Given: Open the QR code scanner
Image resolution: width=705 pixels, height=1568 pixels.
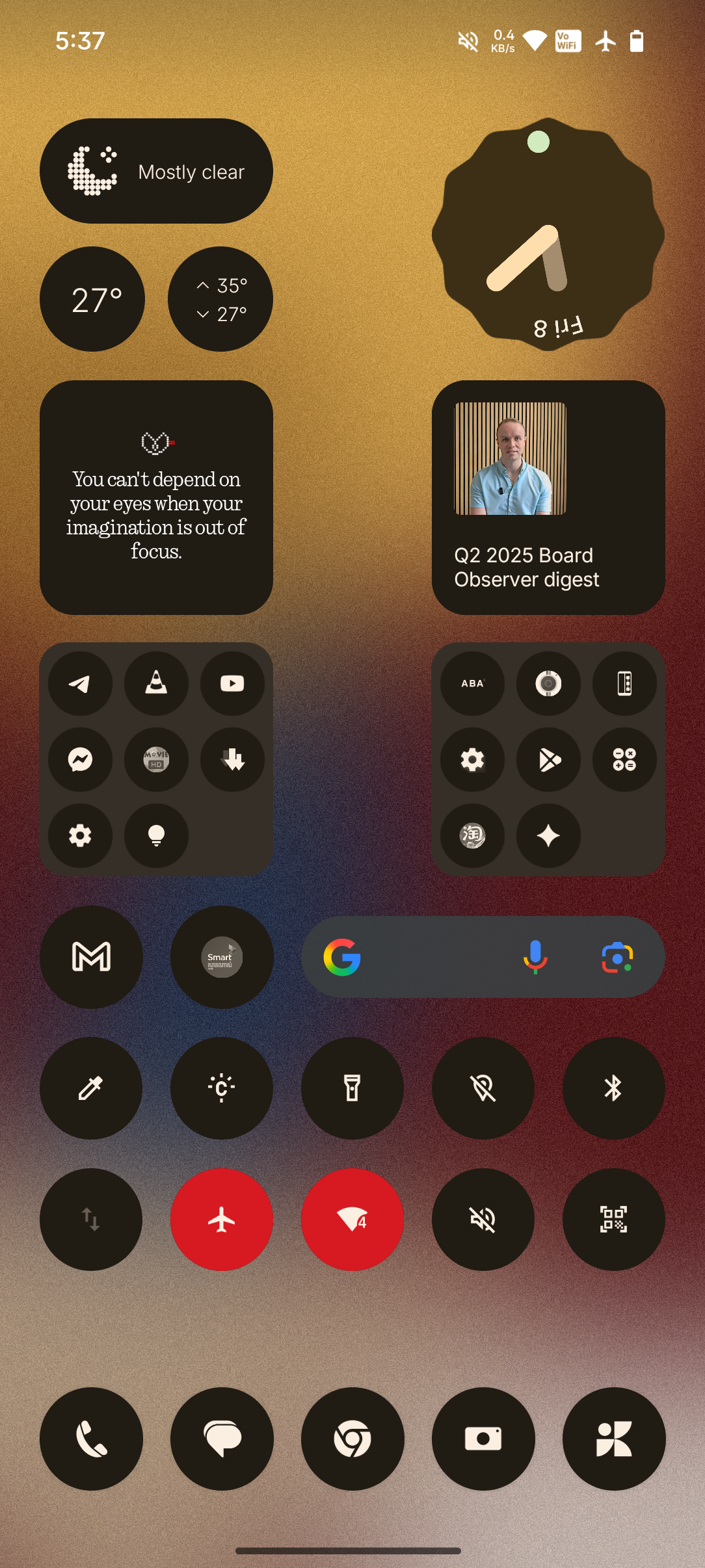Looking at the screenshot, I should tap(613, 1220).
